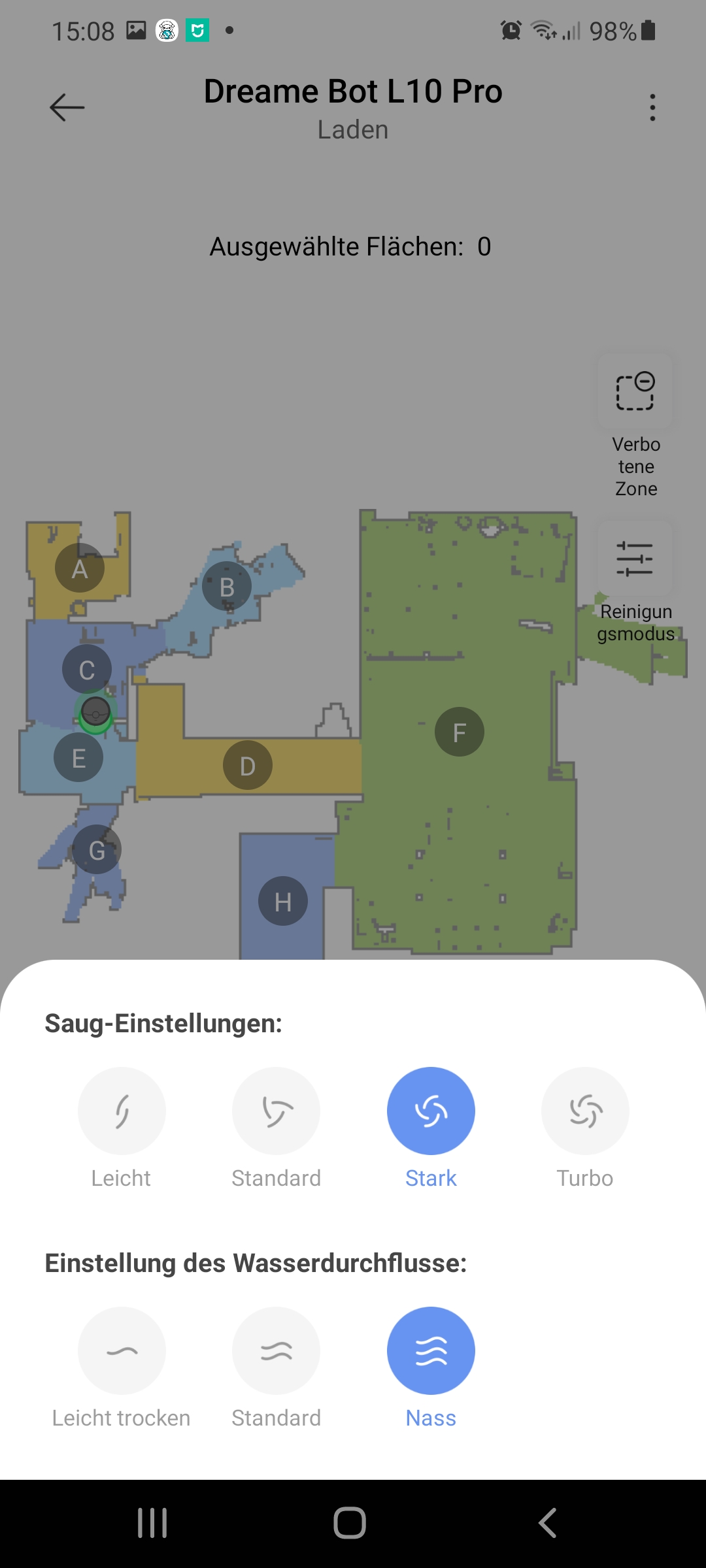Select room A on the map

click(80, 568)
